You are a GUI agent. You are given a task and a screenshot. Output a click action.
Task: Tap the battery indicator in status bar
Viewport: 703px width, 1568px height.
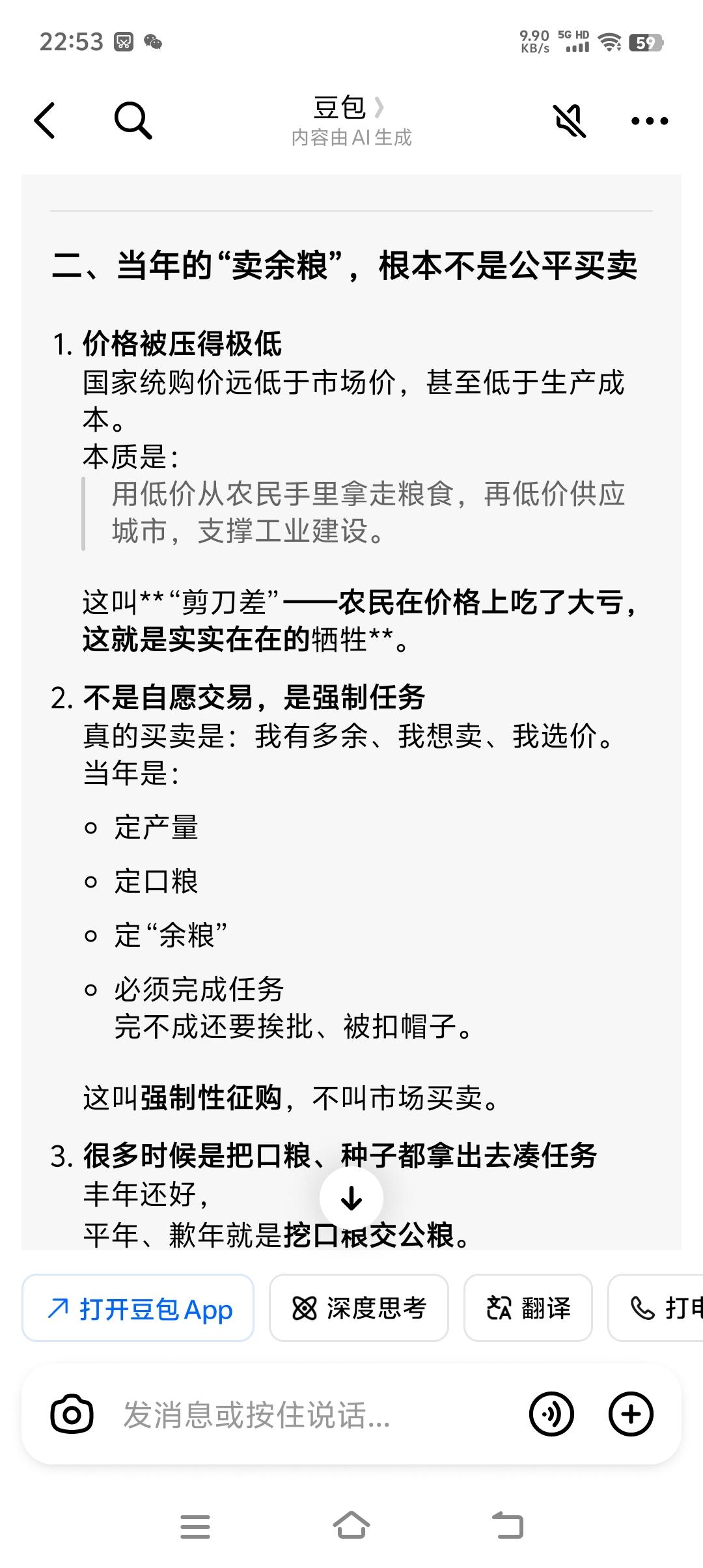(643, 42)
